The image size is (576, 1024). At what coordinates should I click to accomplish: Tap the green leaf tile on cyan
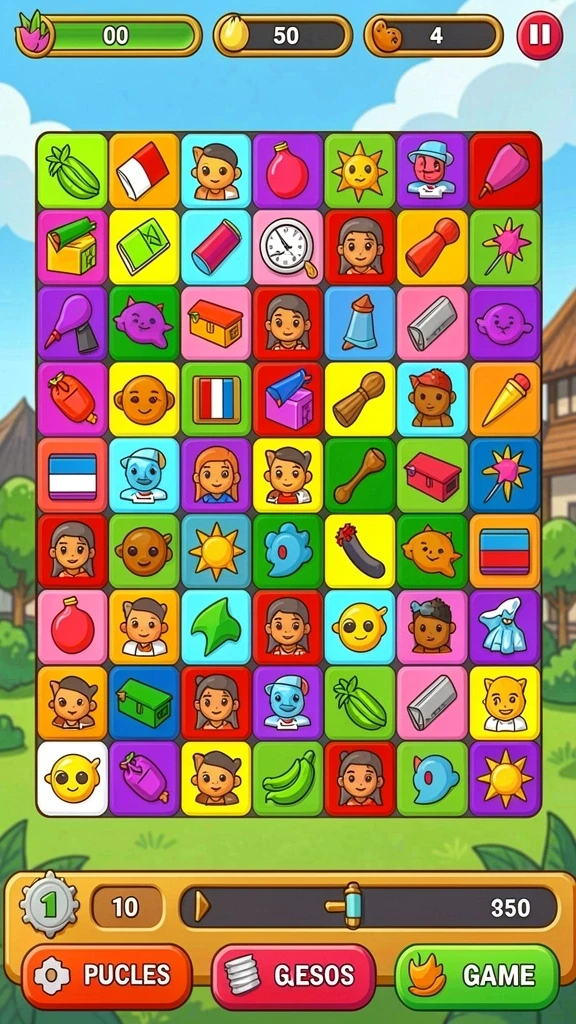point(216,626)
